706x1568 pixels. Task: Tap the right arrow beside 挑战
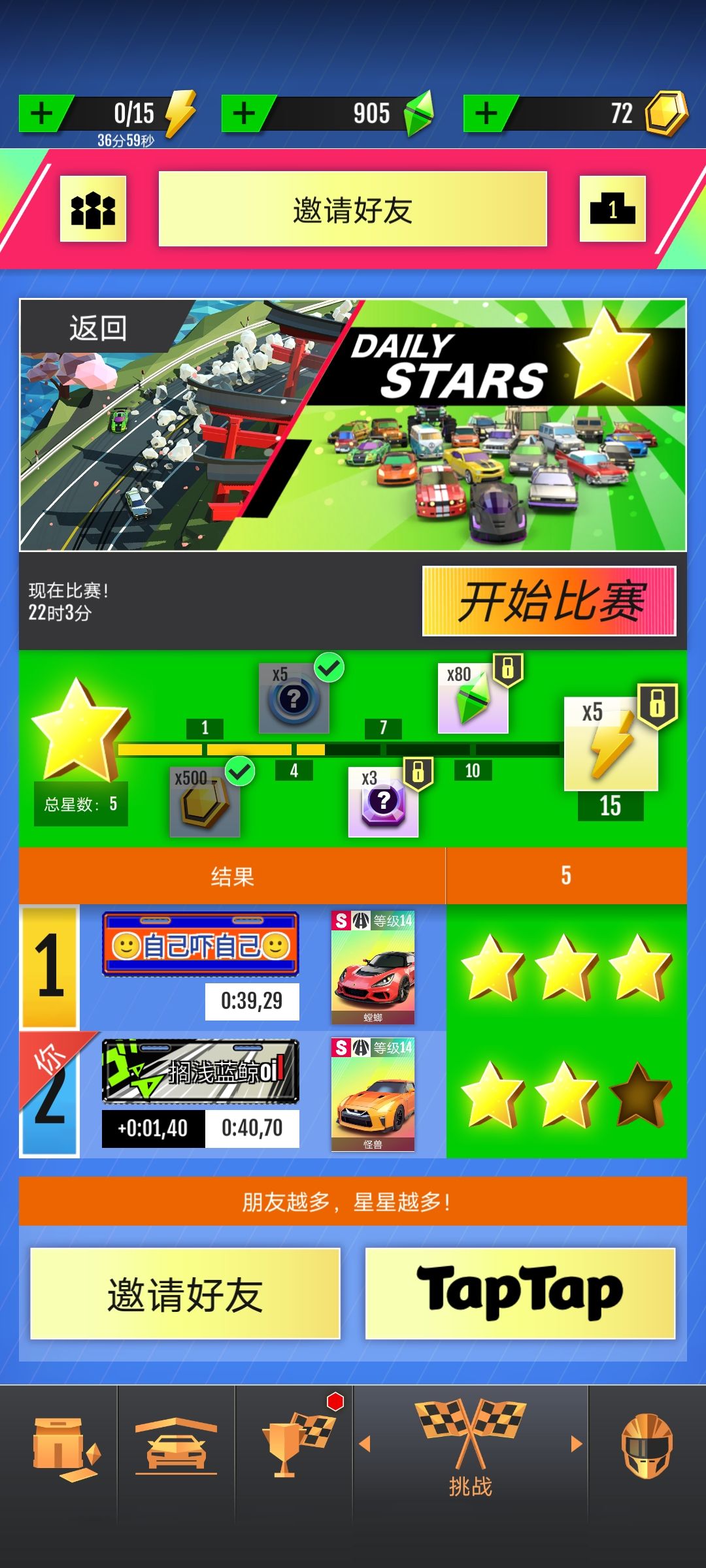coord(576,1444)
